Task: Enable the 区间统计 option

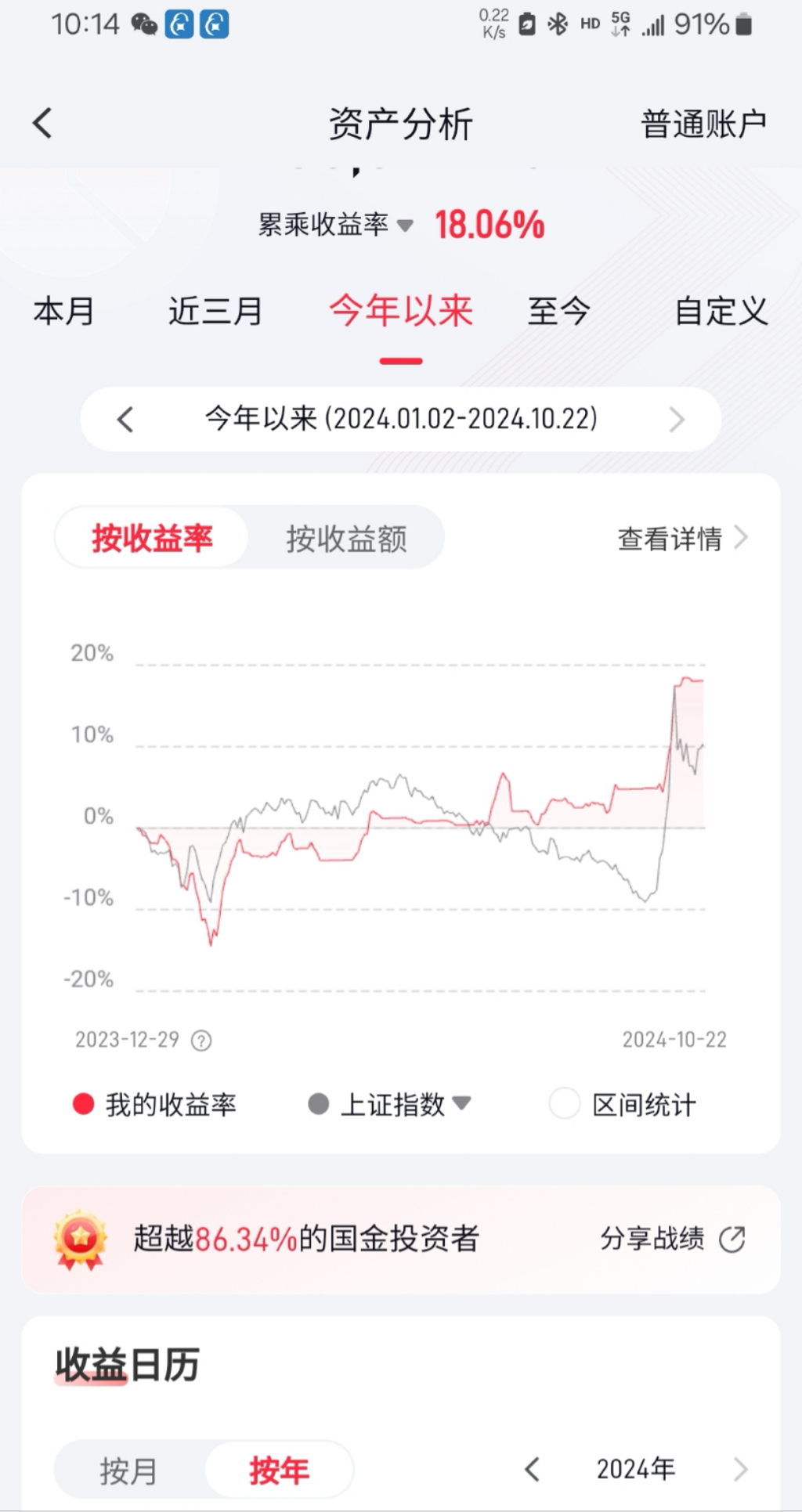Action: click(x=564, y=1104)
